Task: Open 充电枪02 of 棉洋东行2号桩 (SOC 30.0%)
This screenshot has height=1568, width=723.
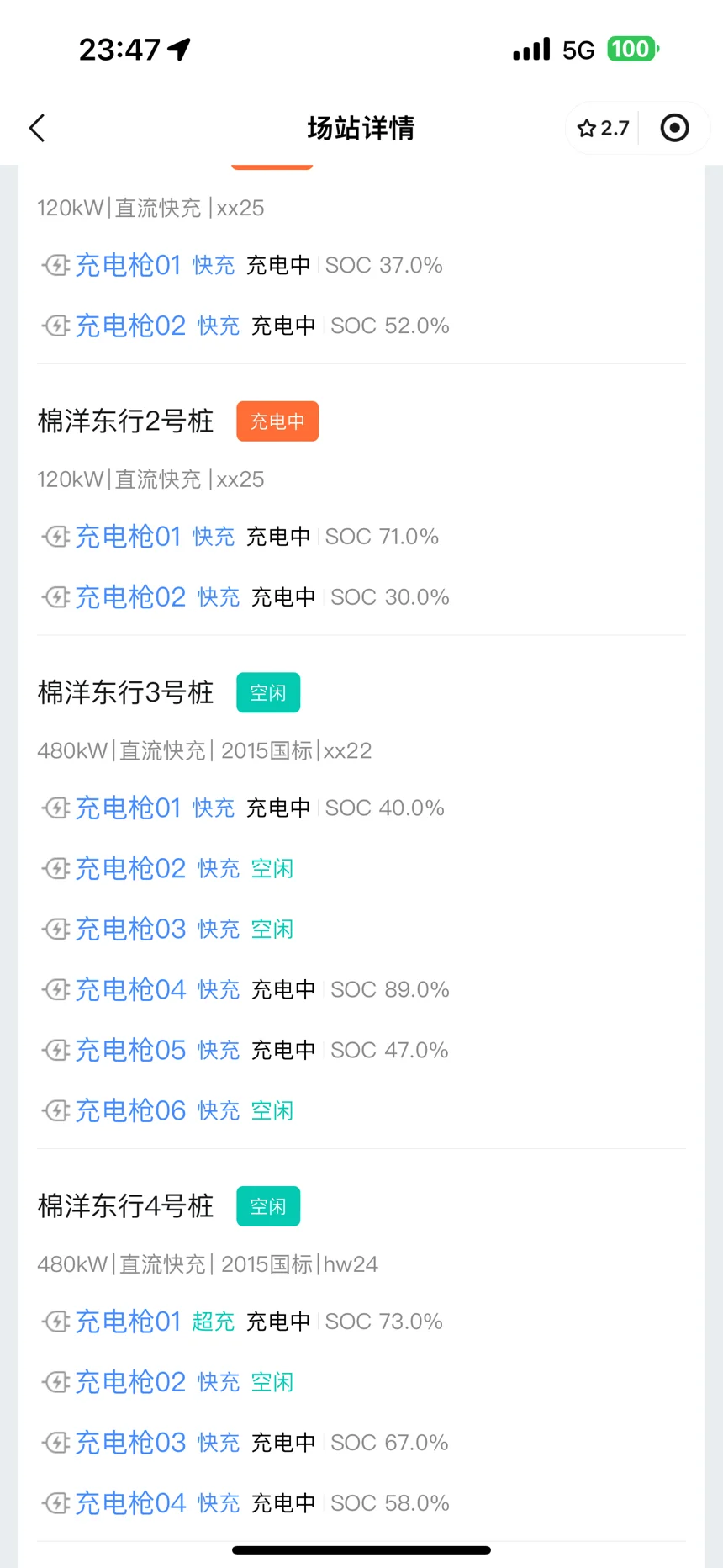Action: pyautogui.click(x=245, y=597)
